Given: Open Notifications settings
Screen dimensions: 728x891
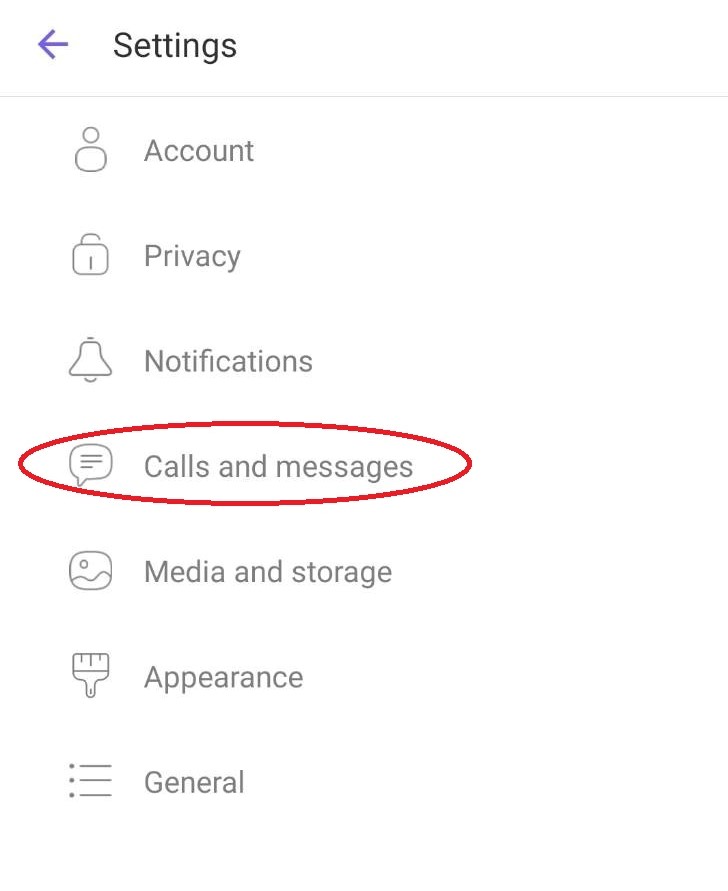Looking at the screenshot, I should coord(228,361).
